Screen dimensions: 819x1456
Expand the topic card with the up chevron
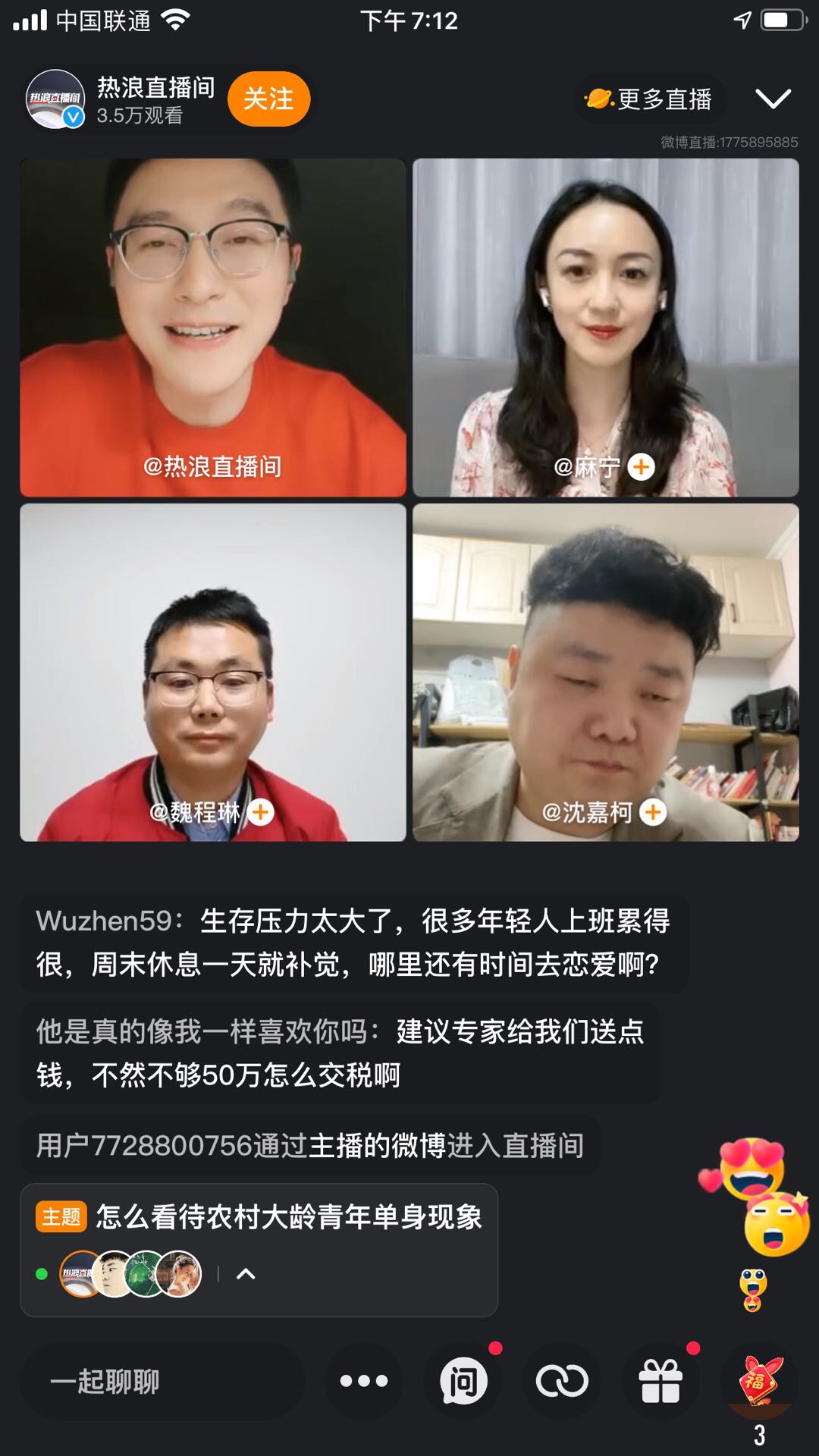pyautogui.click(x=246, y=1274)
